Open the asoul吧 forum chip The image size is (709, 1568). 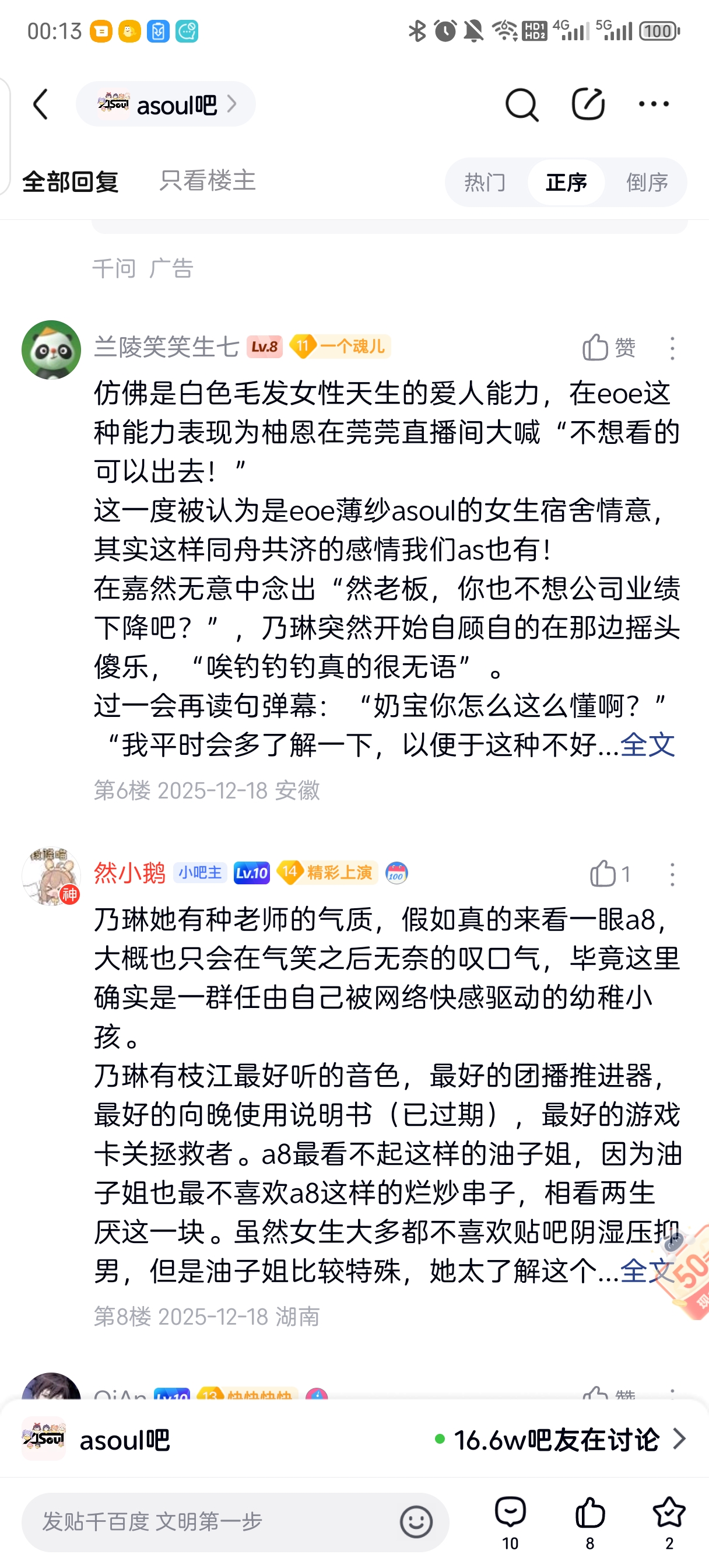[x=166, y=104]
